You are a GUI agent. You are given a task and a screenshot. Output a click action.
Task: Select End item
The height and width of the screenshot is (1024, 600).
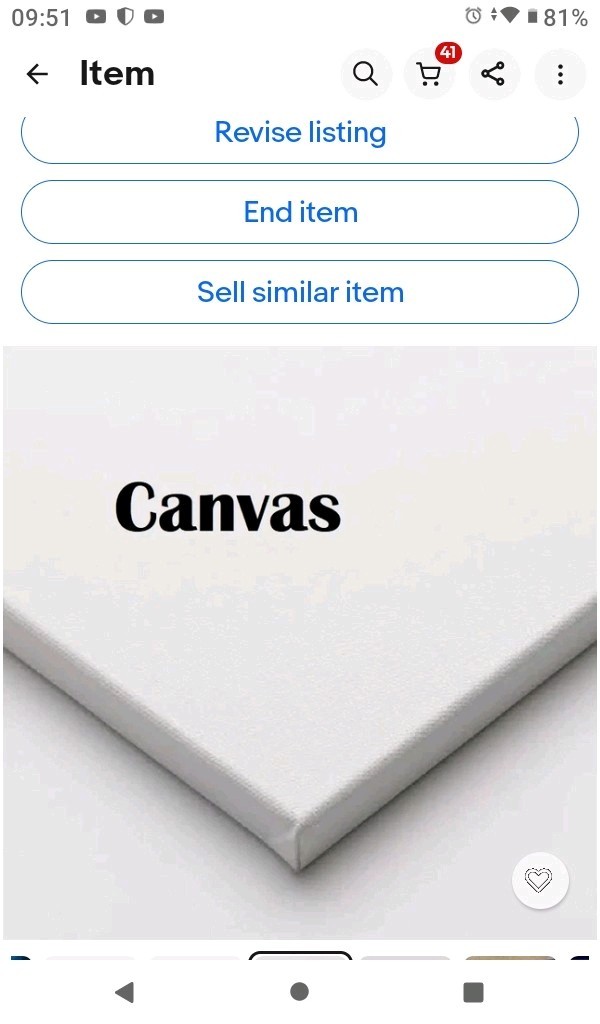[300, 212]
